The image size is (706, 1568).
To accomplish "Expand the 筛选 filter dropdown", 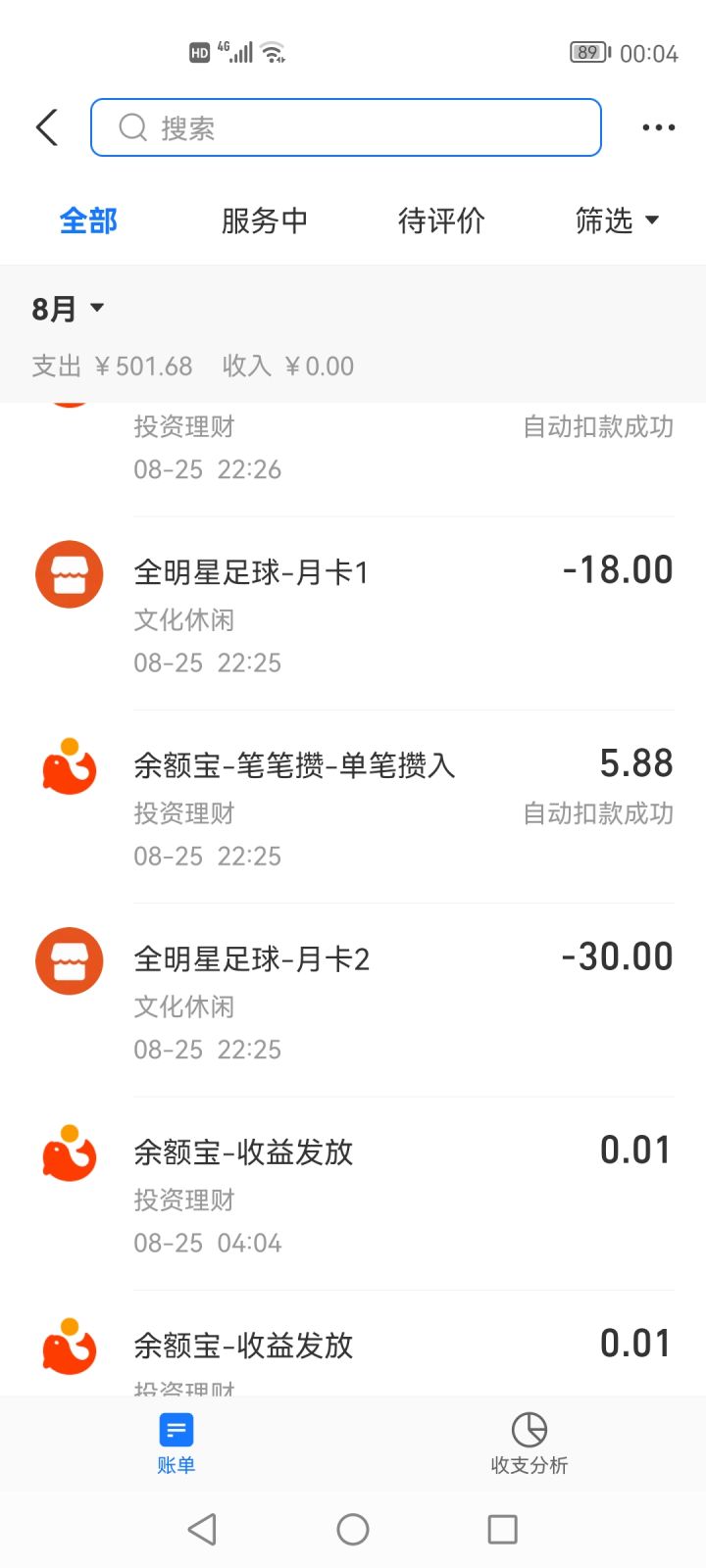I will coord(616,220).
